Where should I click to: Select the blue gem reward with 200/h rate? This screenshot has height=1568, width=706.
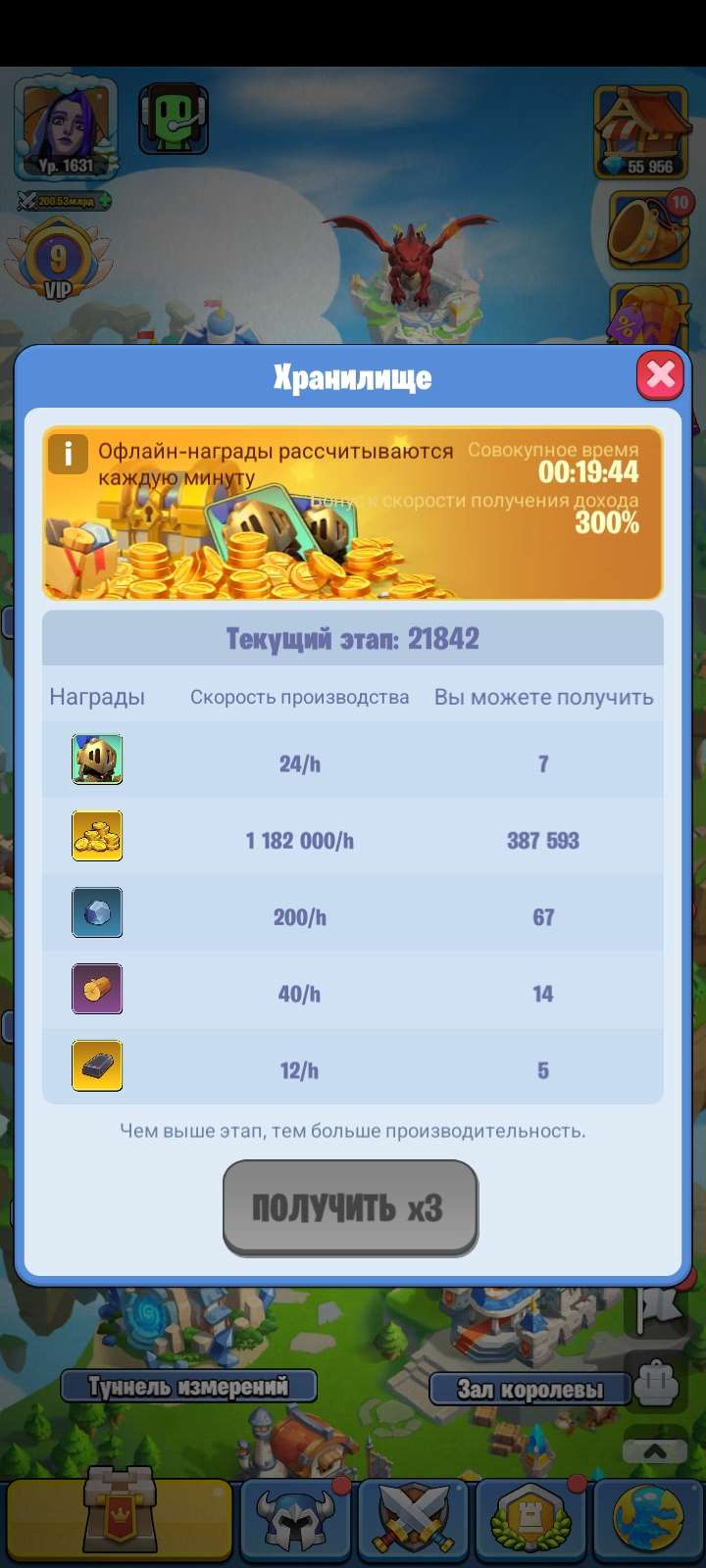point(97,912)
